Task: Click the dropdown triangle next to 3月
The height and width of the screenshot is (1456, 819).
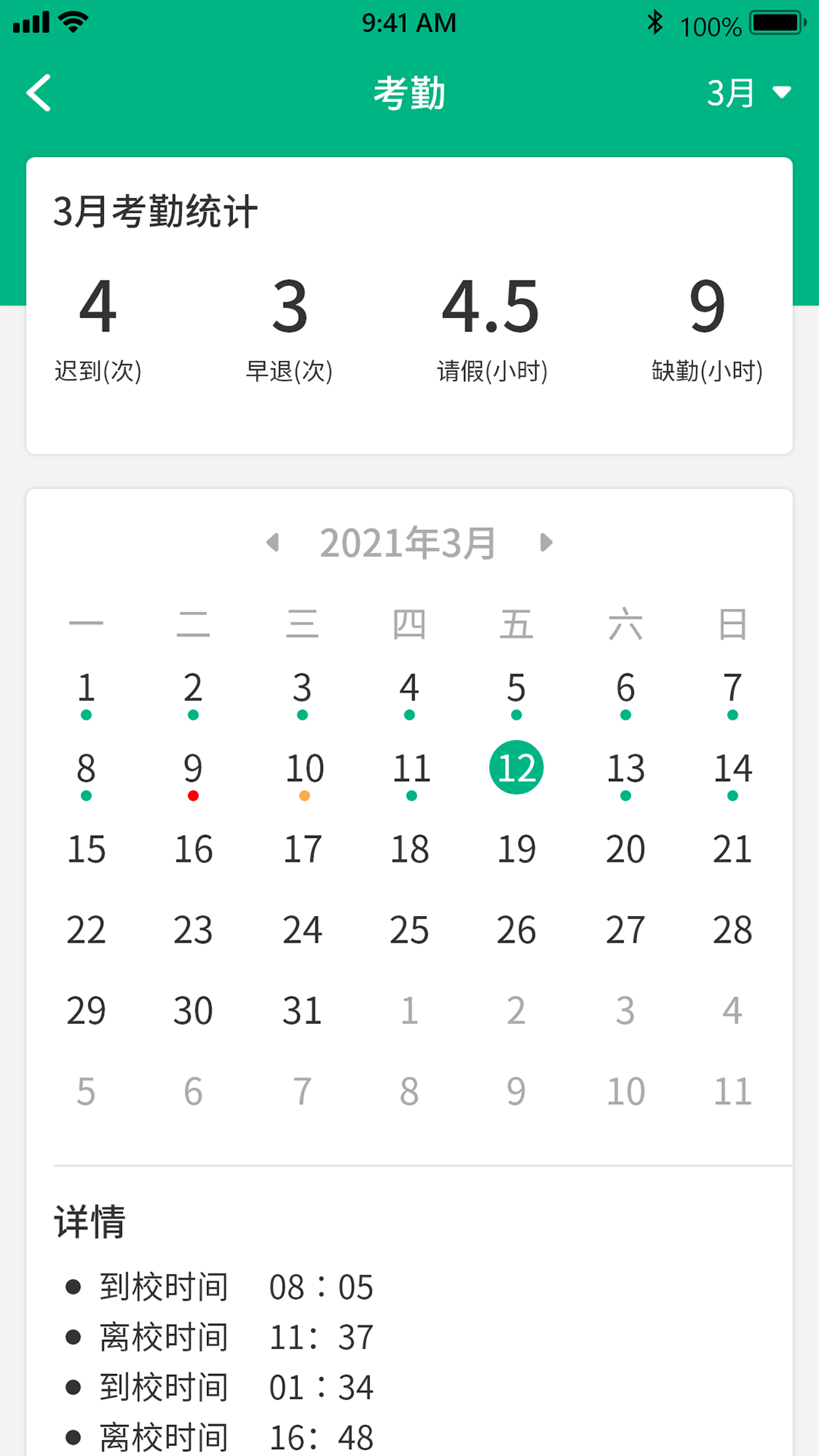Action: pyautogui.click(x=783, y=92)
